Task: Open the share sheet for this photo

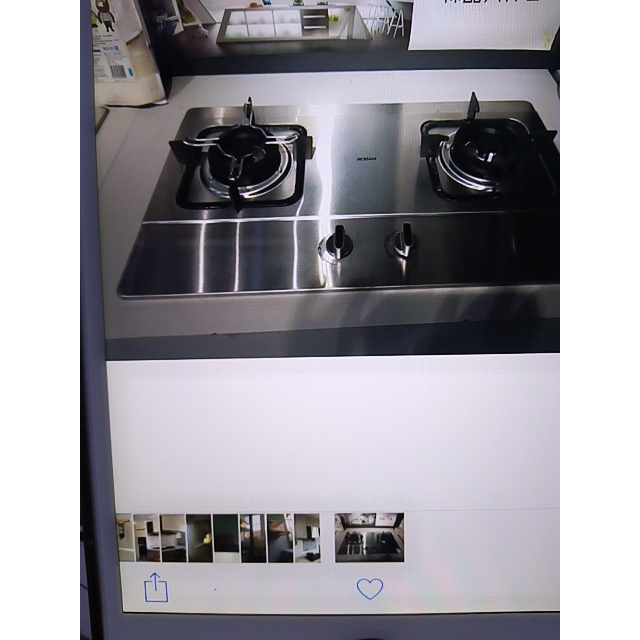Action: pos(155,587)
